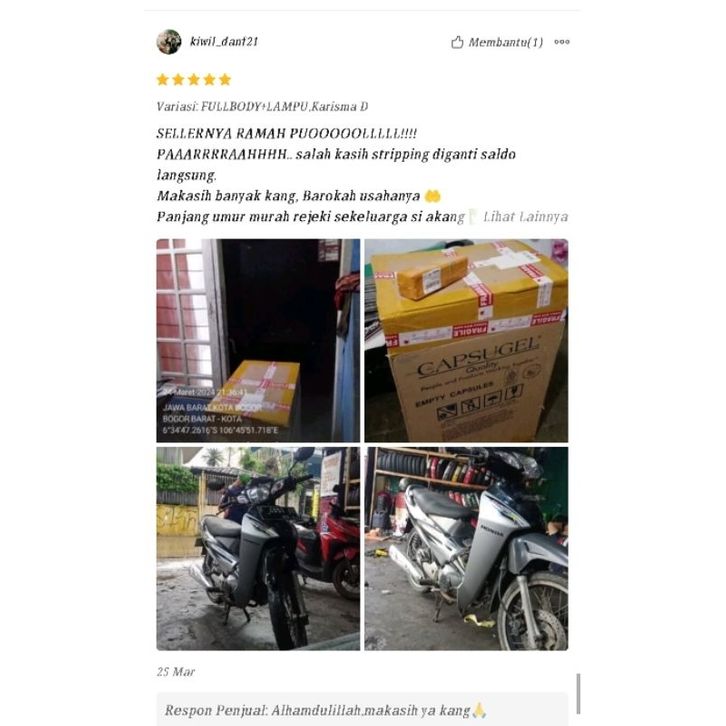The height and width of the screenshot is (726, 726).
Task: Expand the review with Lihat Lainnya
Action: [x=525, y=217]
